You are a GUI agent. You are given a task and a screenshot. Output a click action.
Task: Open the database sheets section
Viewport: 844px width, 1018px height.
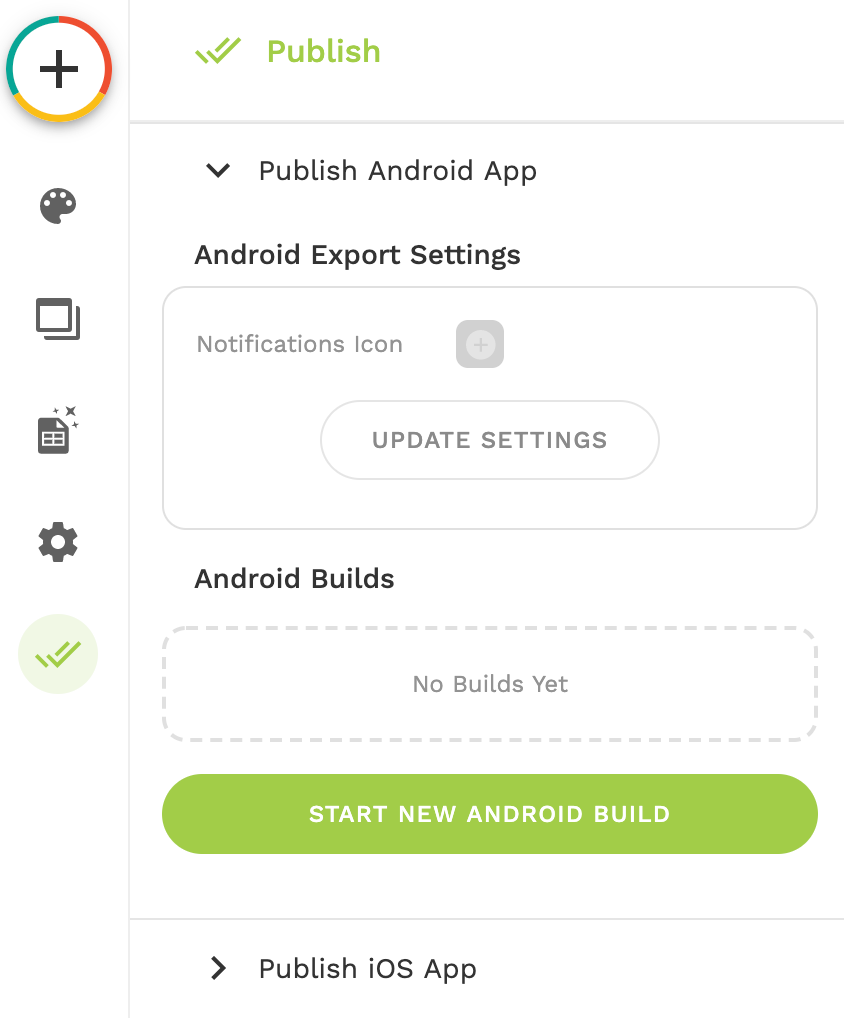click(58, 431)
